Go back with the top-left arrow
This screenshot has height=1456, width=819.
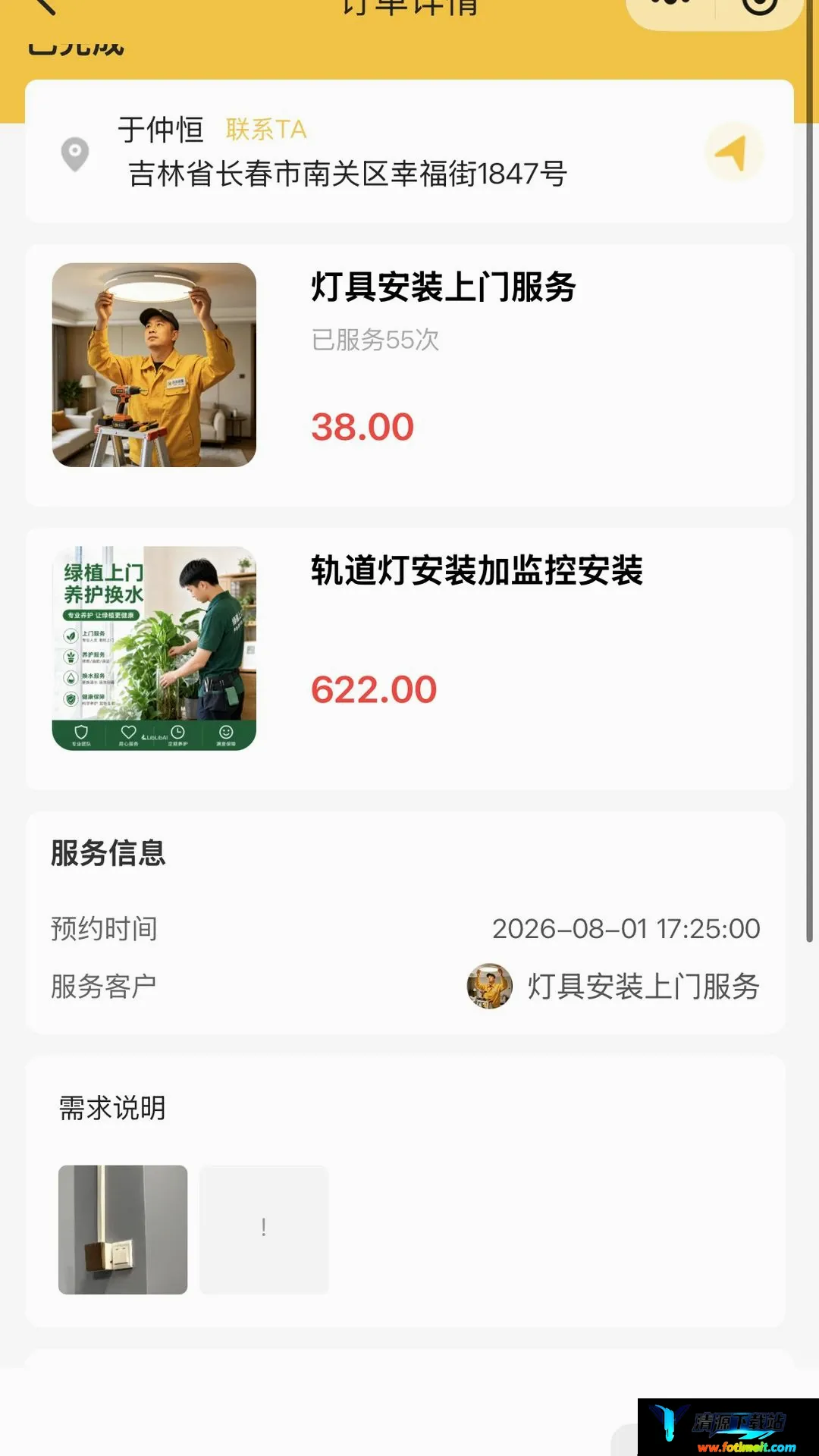[44, 6]
